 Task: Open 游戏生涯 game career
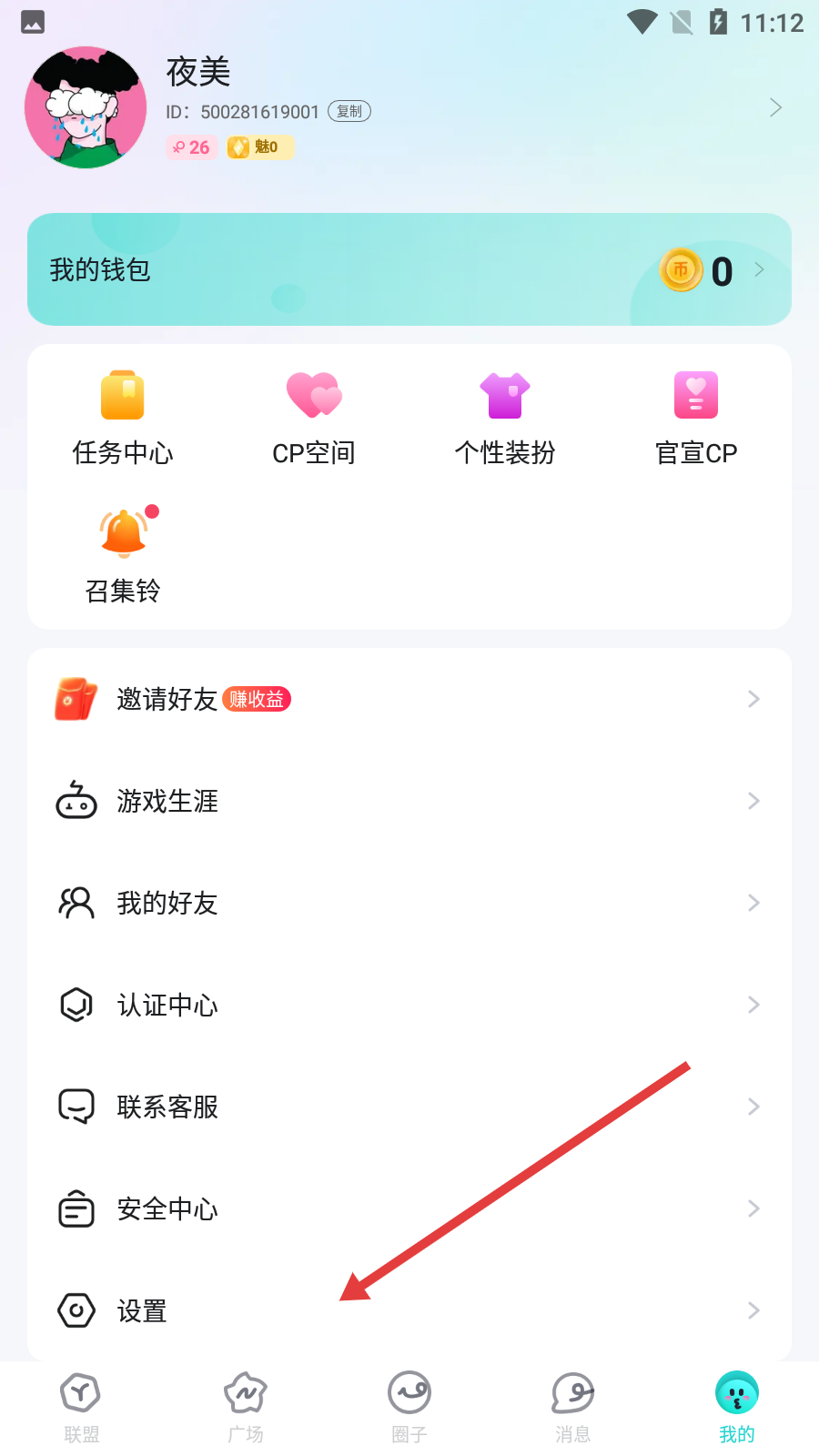pos(409,801)
